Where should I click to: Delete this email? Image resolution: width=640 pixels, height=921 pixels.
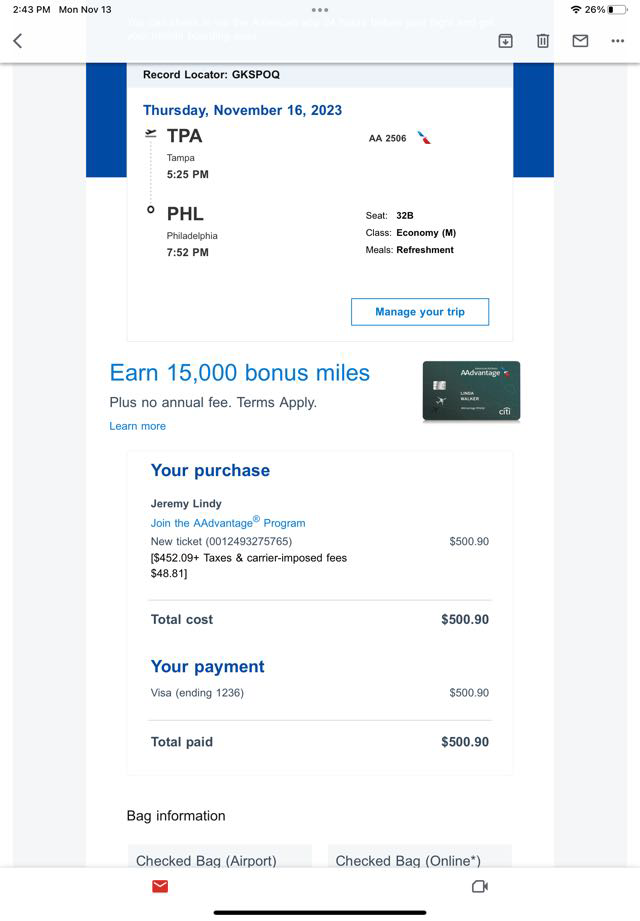(x=542, y=41)
